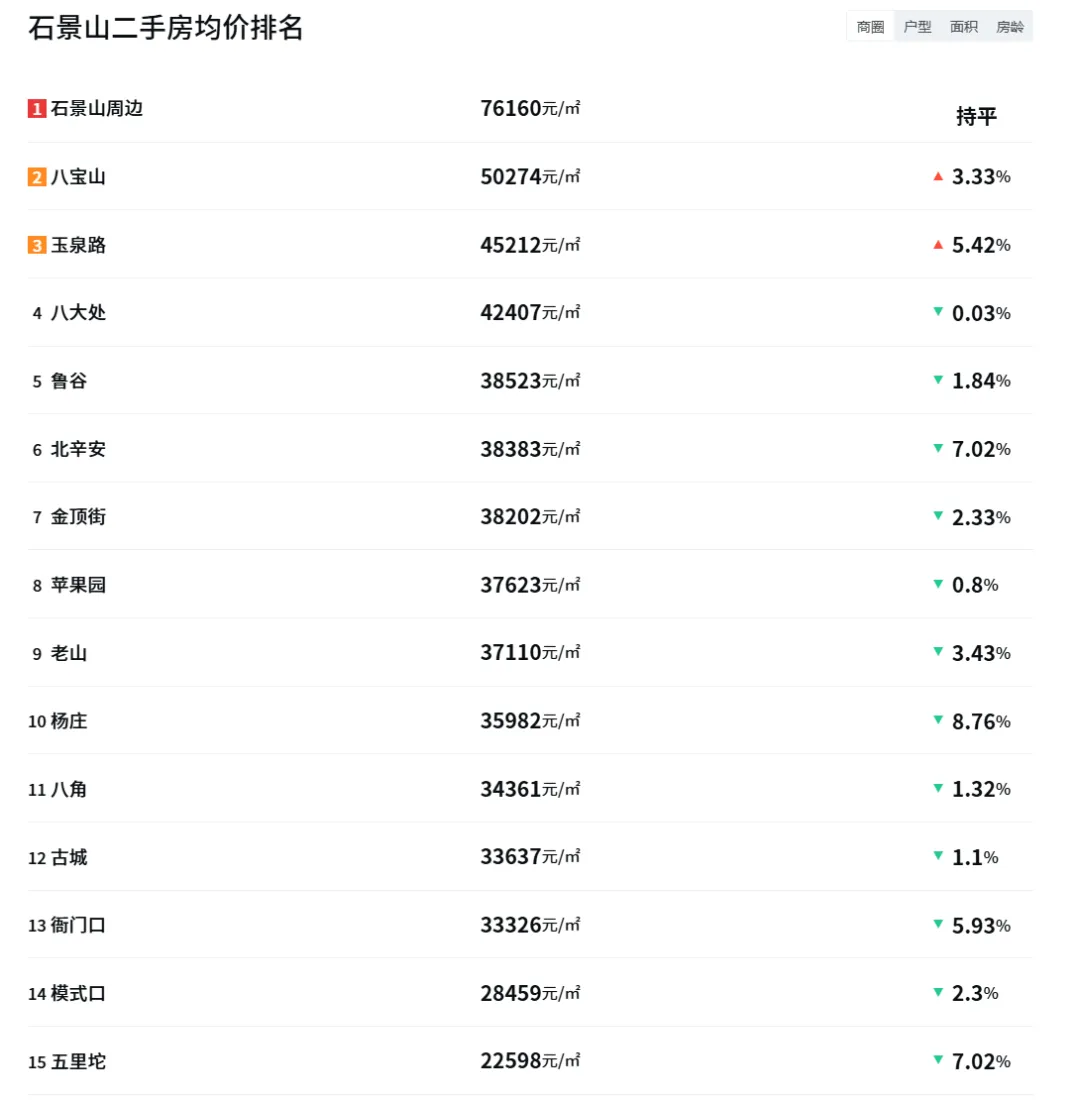The image size is (1080, 1102).
Task: Switch to the 面积 tab
Action: coord(963,27)
